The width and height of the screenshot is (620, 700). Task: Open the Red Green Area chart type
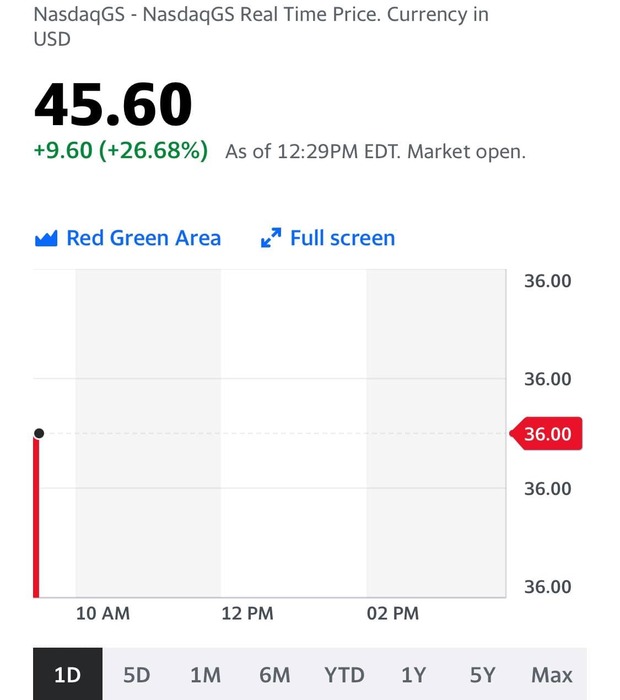pyautogui.click(x=127, y=239)
